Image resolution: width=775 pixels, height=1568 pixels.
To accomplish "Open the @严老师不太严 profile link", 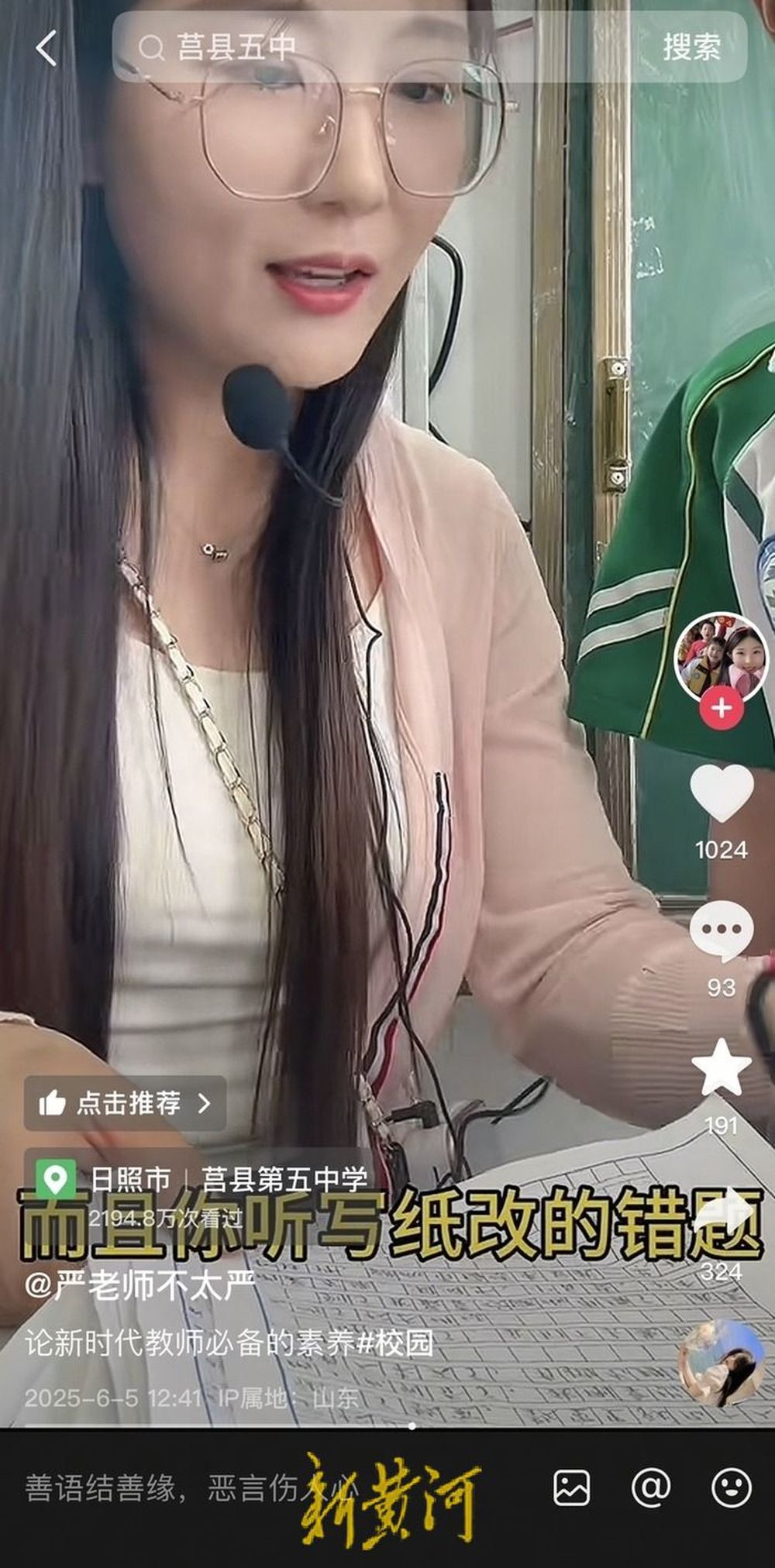I will [139, 1284].
